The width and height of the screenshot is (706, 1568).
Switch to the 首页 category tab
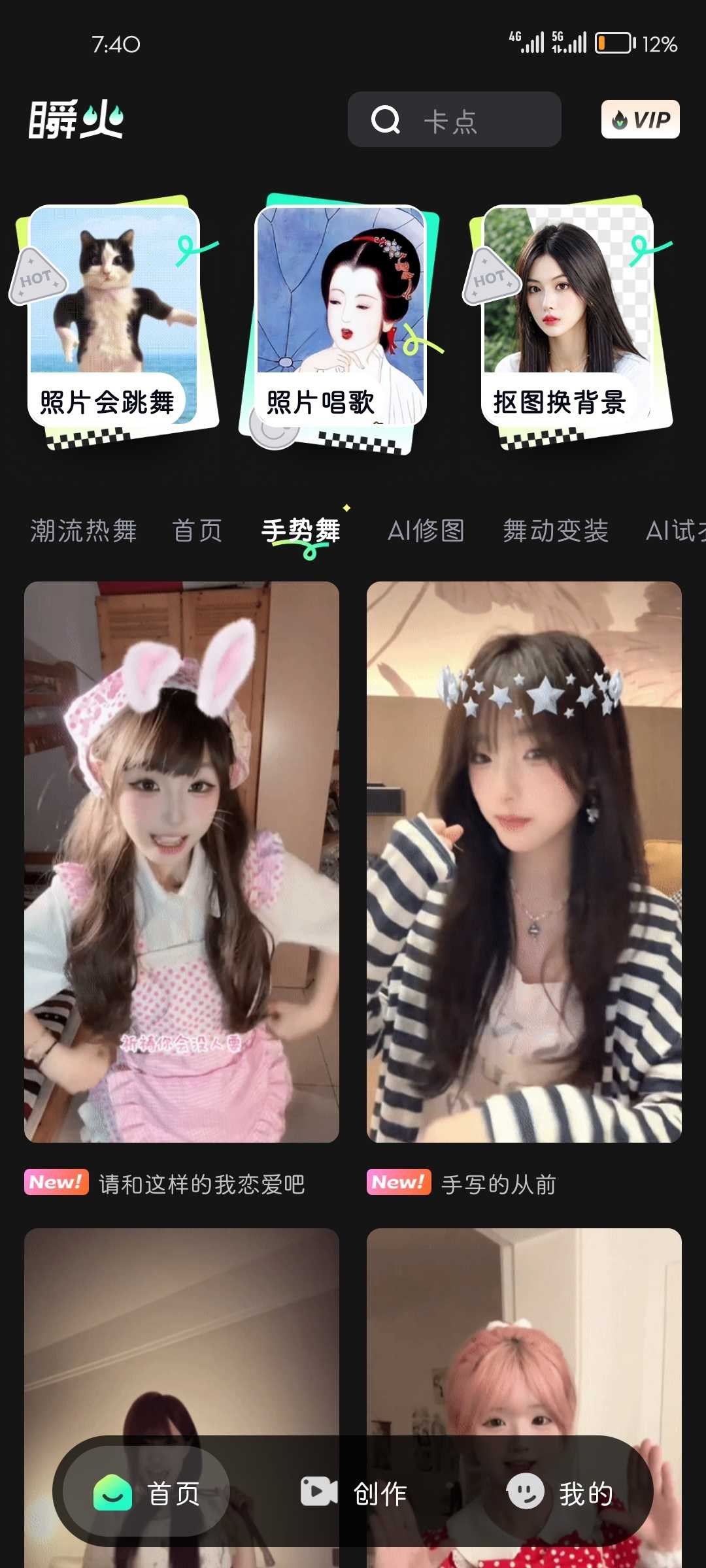pos(197,531)
